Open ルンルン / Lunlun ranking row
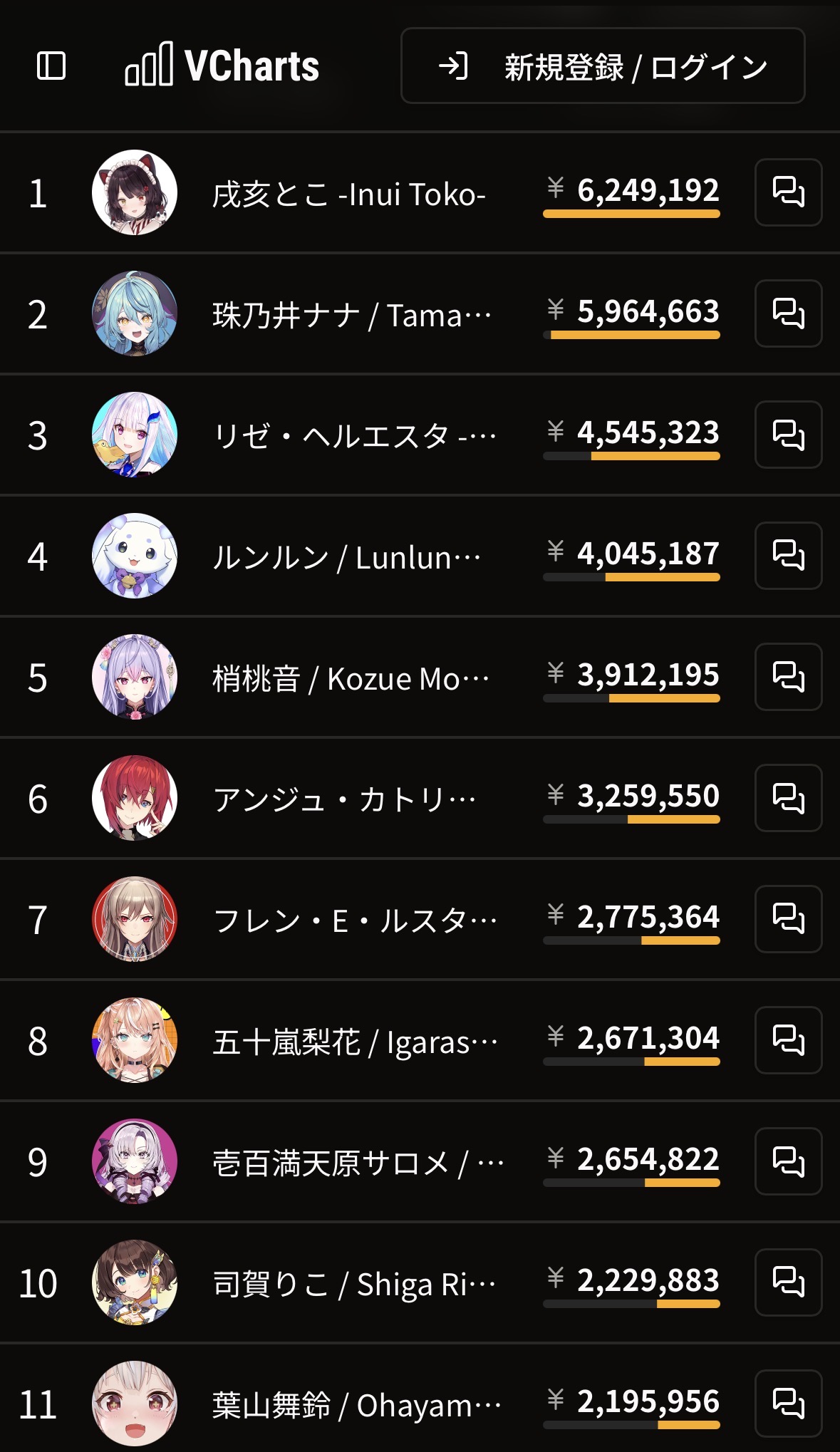The height and width of the screenshot is (1452, 840). [347, 557]
